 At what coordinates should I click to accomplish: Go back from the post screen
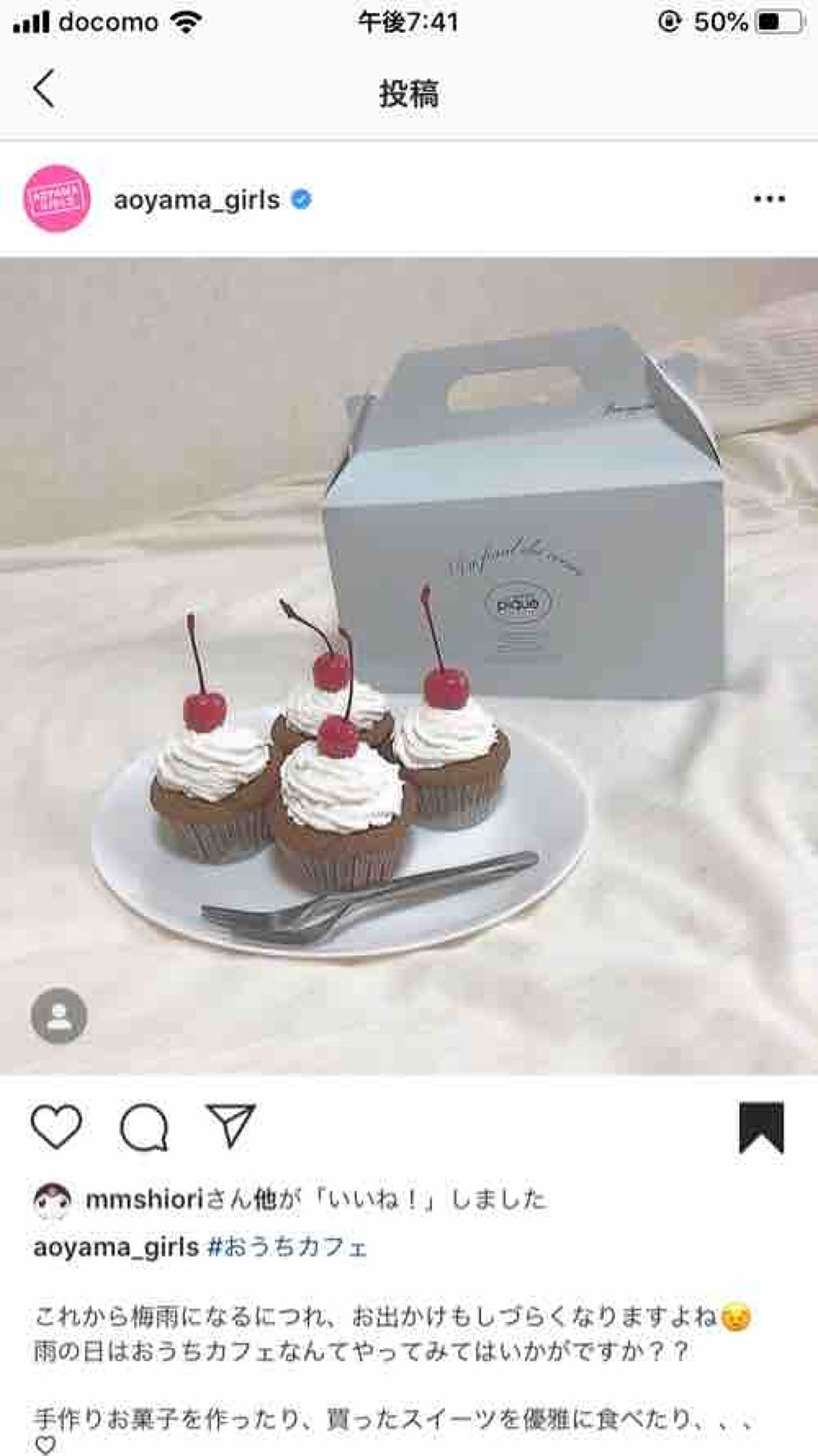click(x=45, y=89)
